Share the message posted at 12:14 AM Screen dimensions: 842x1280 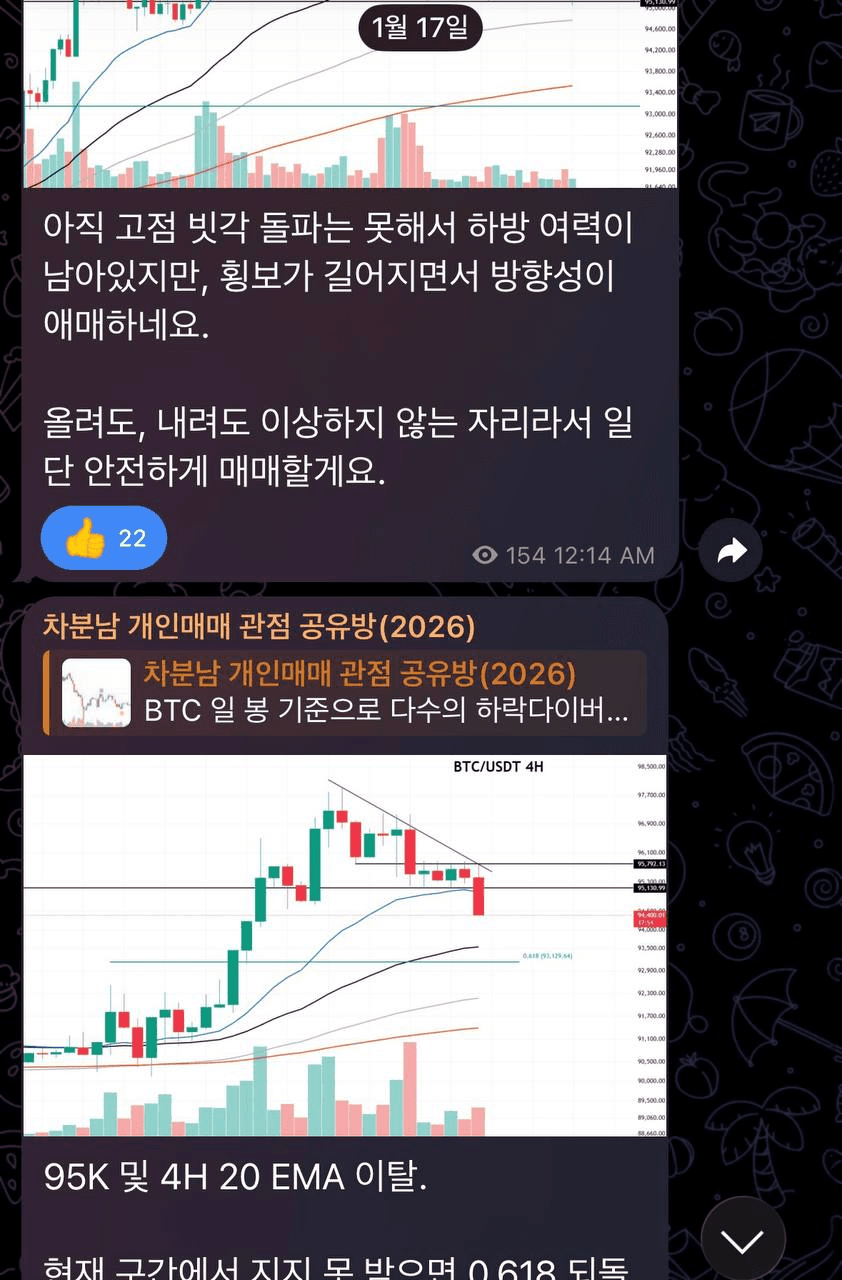[x=732, y=550]
